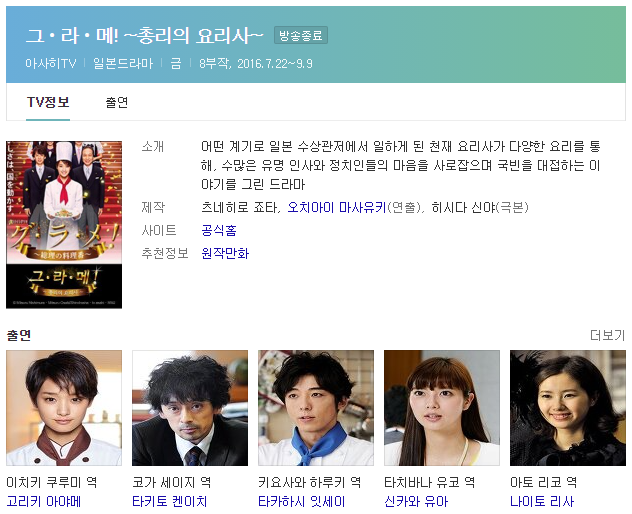The height and width of the screenshot is (514, 632).
Task: Tap 더보기 to see more cast
Action: [607, 335]
